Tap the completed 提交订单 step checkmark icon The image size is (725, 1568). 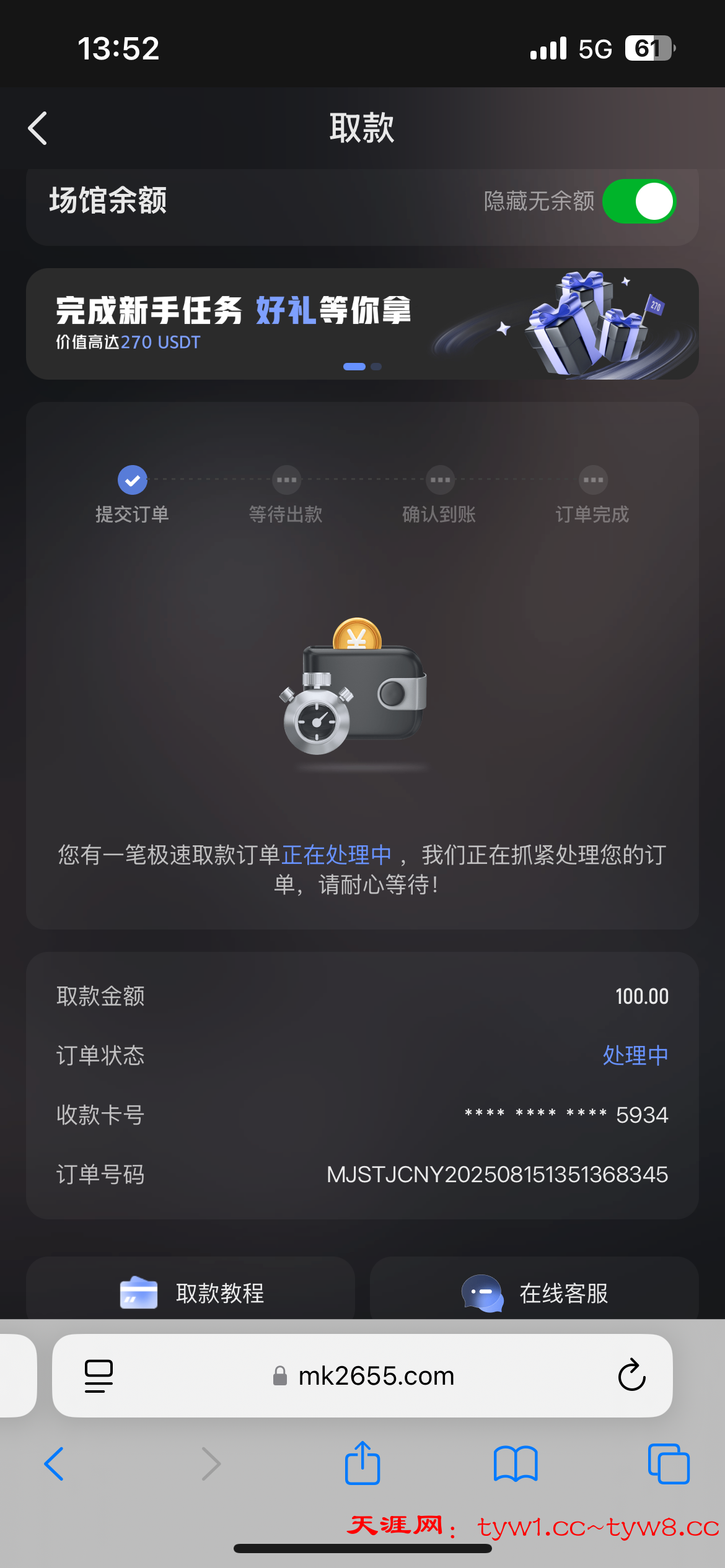(x=132, y=480)
